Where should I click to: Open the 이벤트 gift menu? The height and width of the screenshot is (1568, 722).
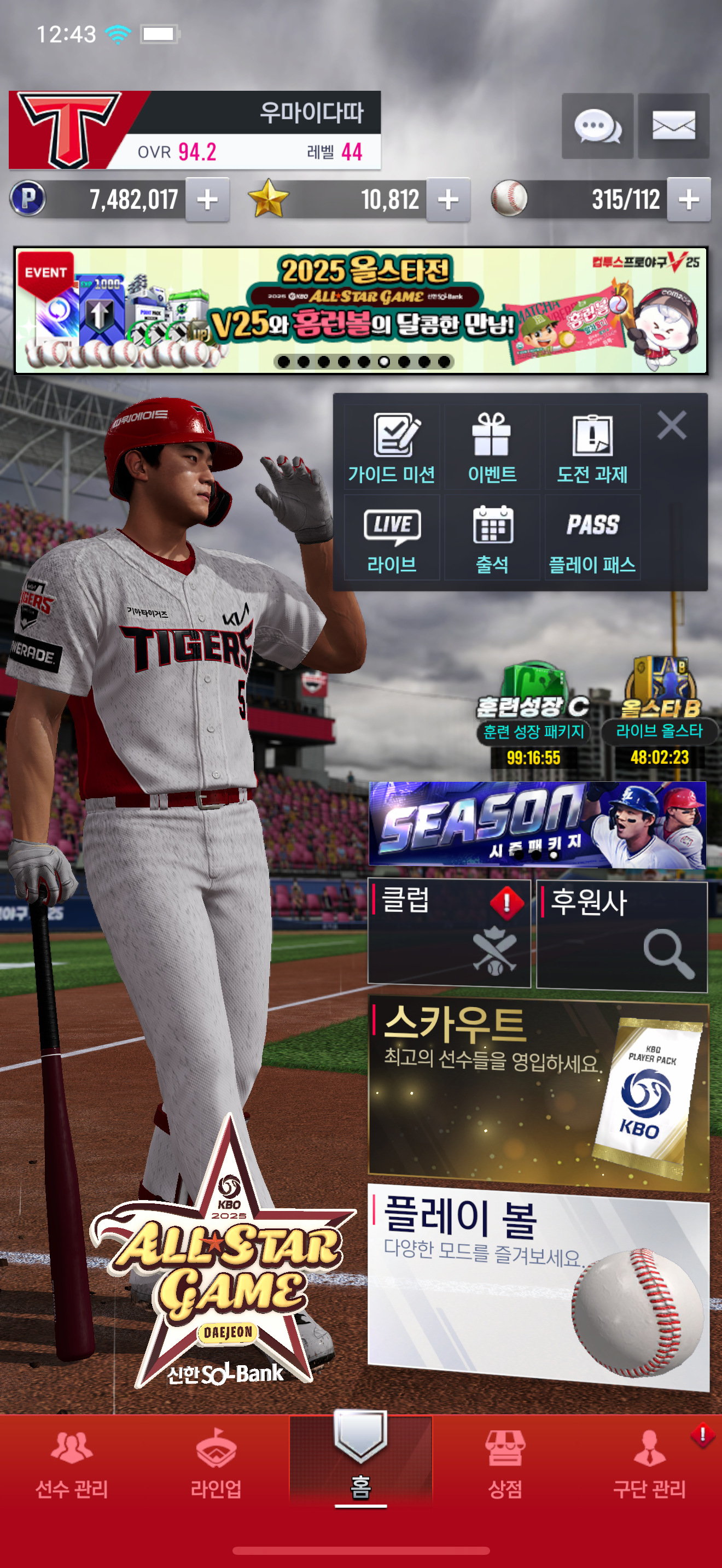pyautogui.click(x=492, y=448)
